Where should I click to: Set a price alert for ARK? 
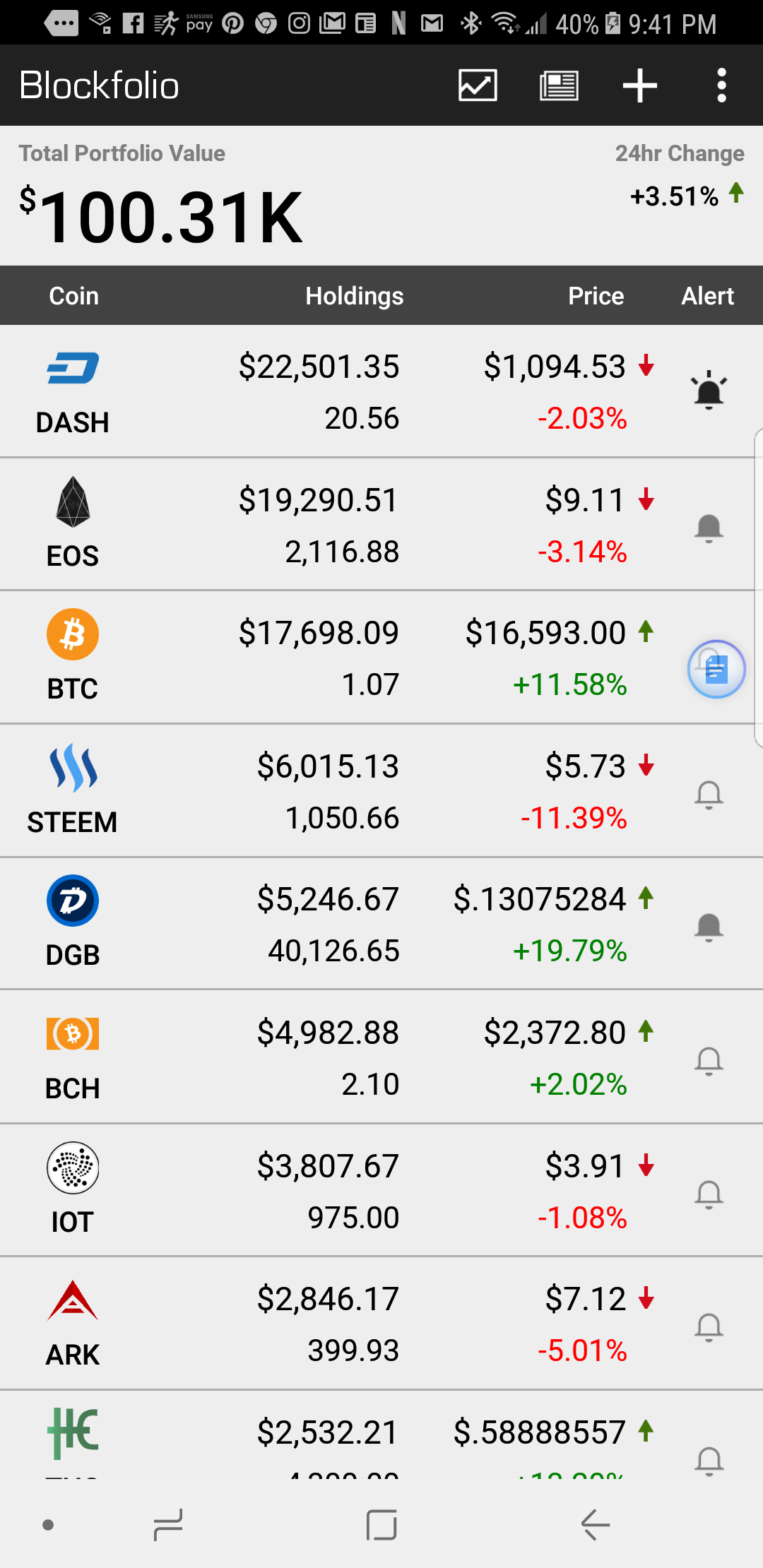tap(709, 1327)
